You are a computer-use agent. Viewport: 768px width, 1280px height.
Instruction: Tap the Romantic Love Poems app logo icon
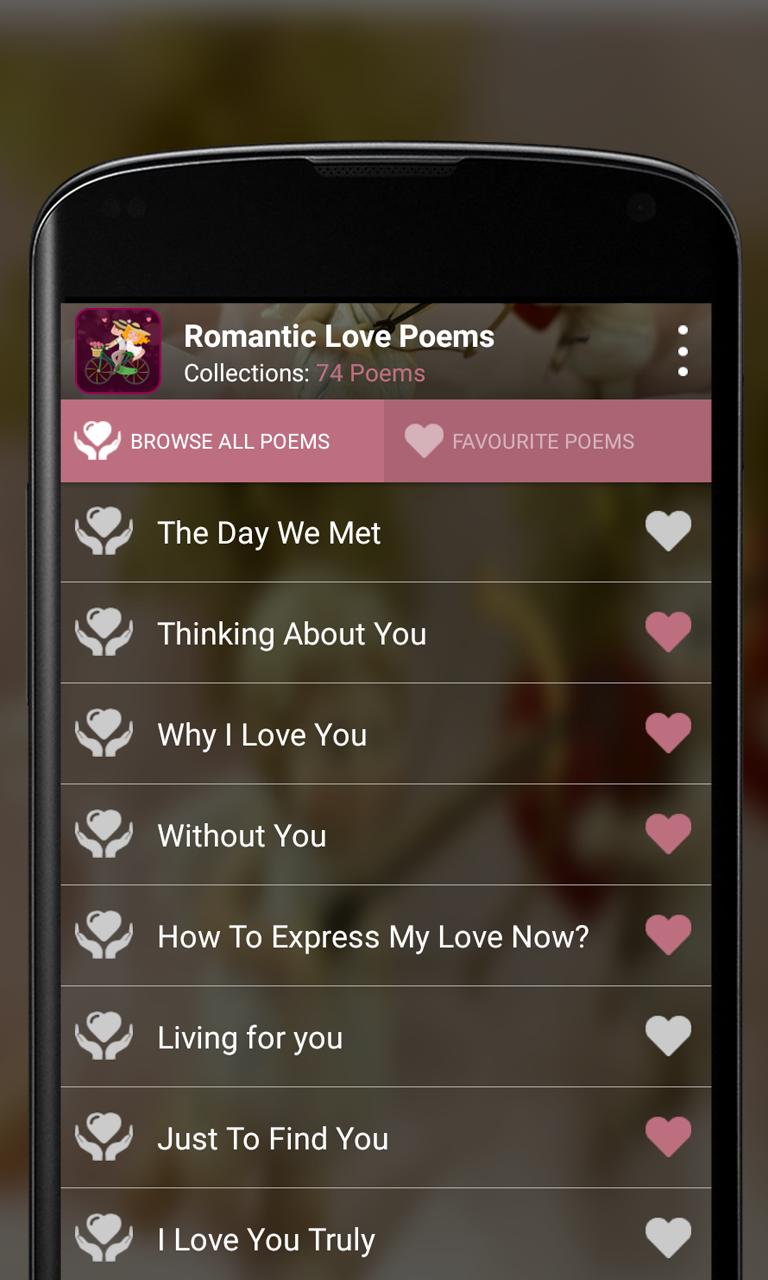119,350
